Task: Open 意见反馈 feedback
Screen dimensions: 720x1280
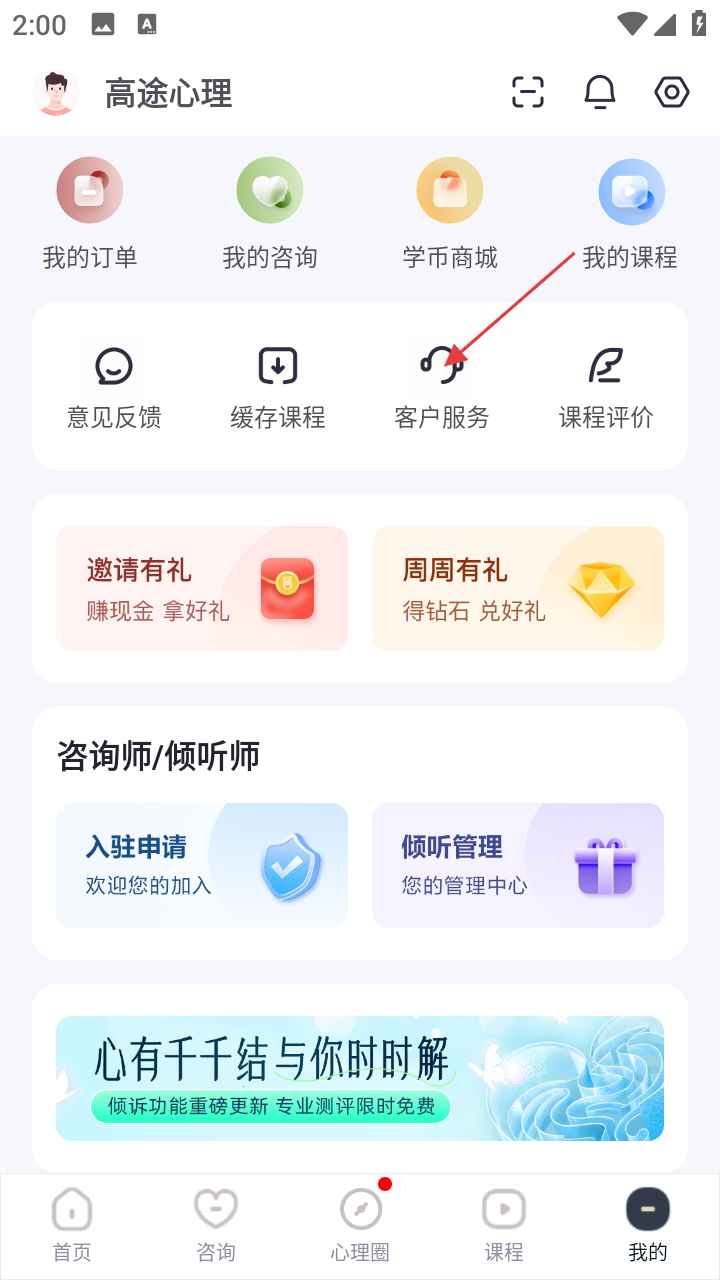Action: (x=114, y=386)
